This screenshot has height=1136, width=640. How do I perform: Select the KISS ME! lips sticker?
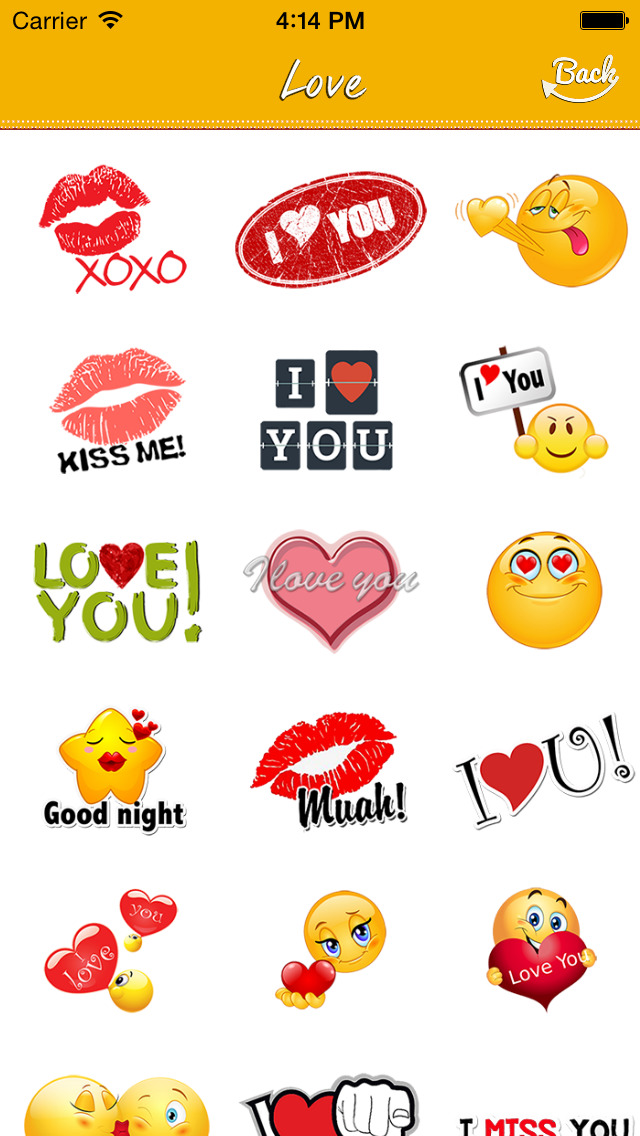tap(118, 410)
